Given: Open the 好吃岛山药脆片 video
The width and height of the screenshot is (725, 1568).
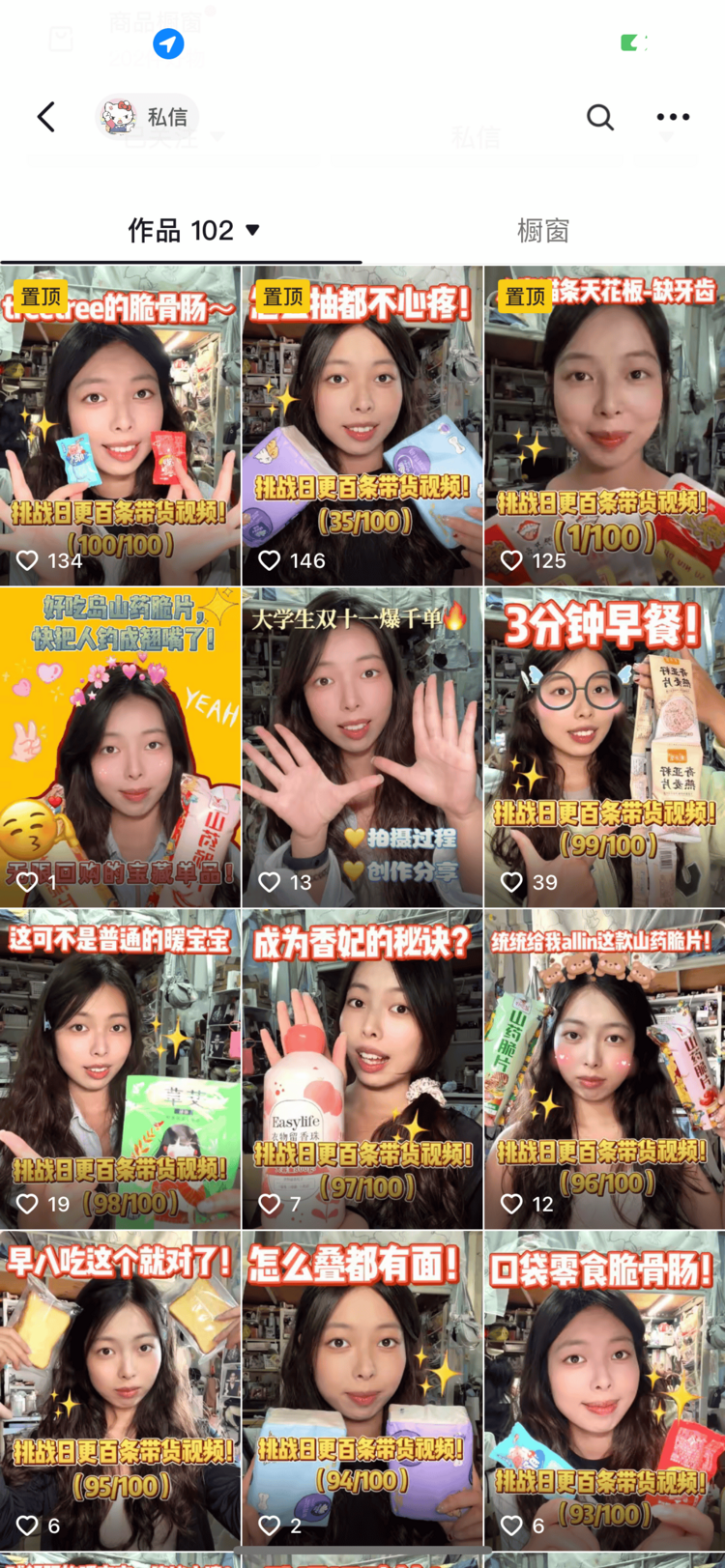Looking at the screenshot, I should [x=120, y=747].
